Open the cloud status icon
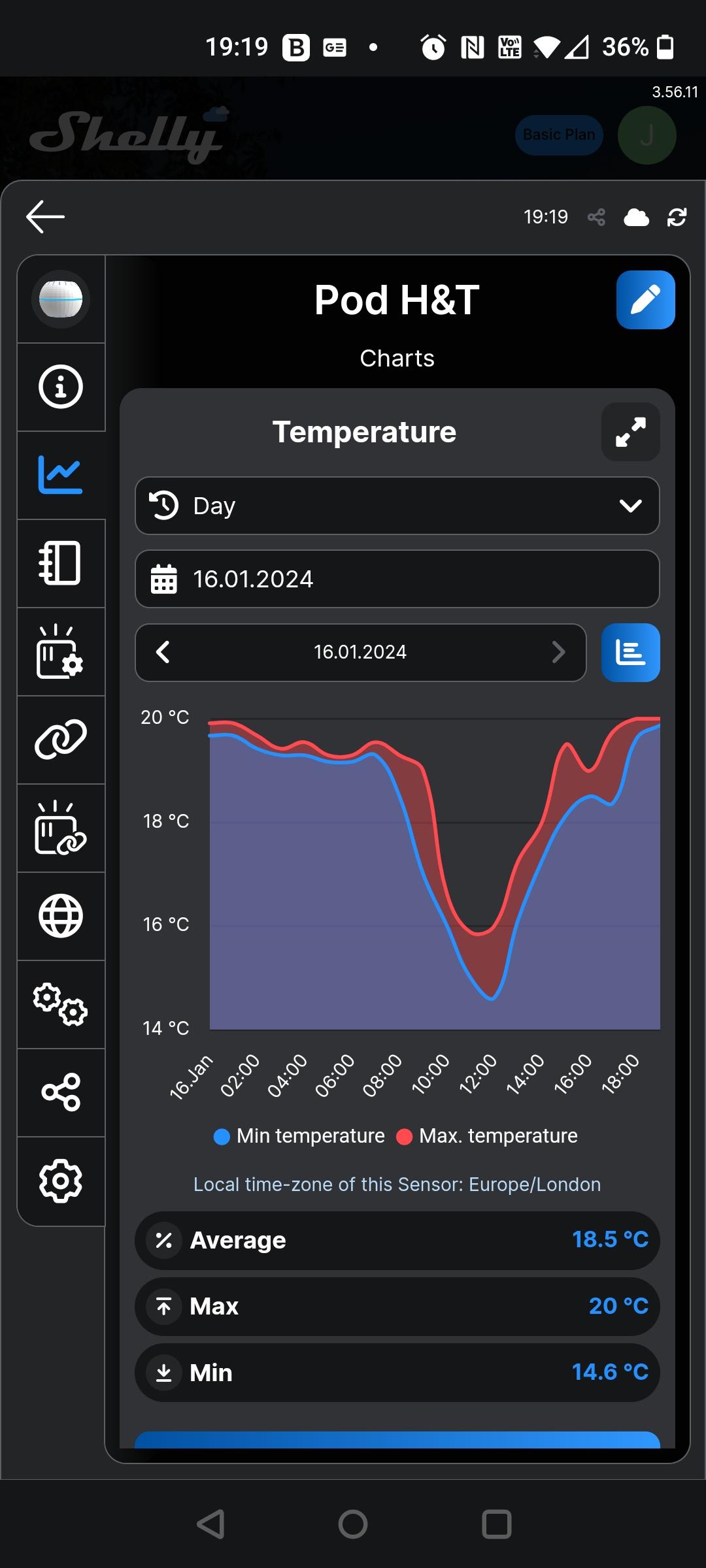The width and height of the screenshot is (706, 1568). tap(636, 217)
